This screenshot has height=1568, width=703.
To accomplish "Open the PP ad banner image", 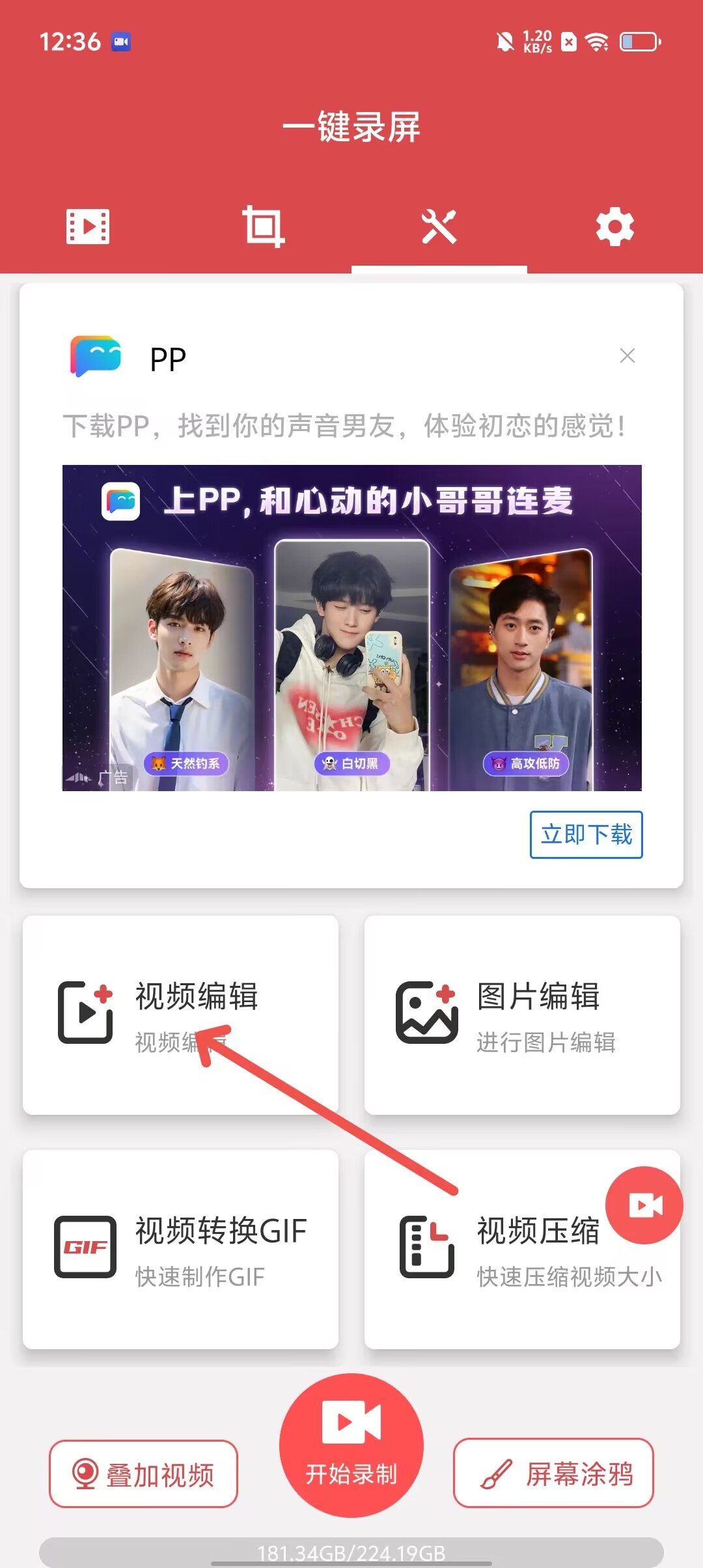I will coord(351,628).
